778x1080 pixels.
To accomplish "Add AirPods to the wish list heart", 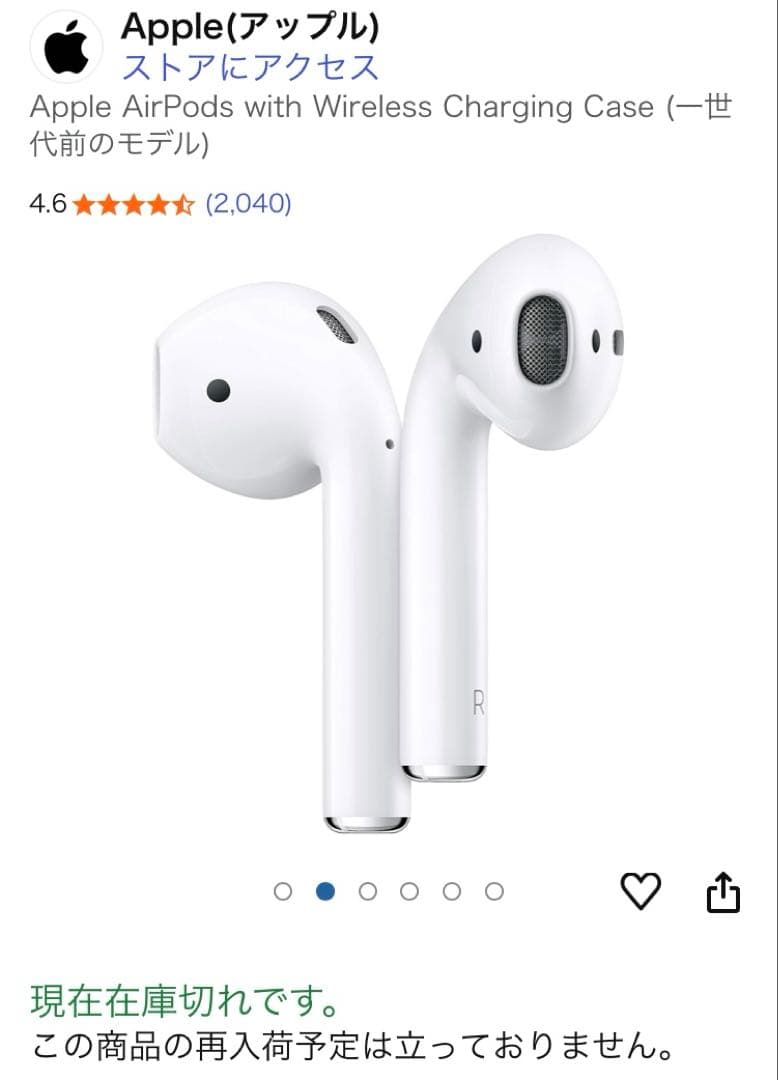I will pos(641,891).
